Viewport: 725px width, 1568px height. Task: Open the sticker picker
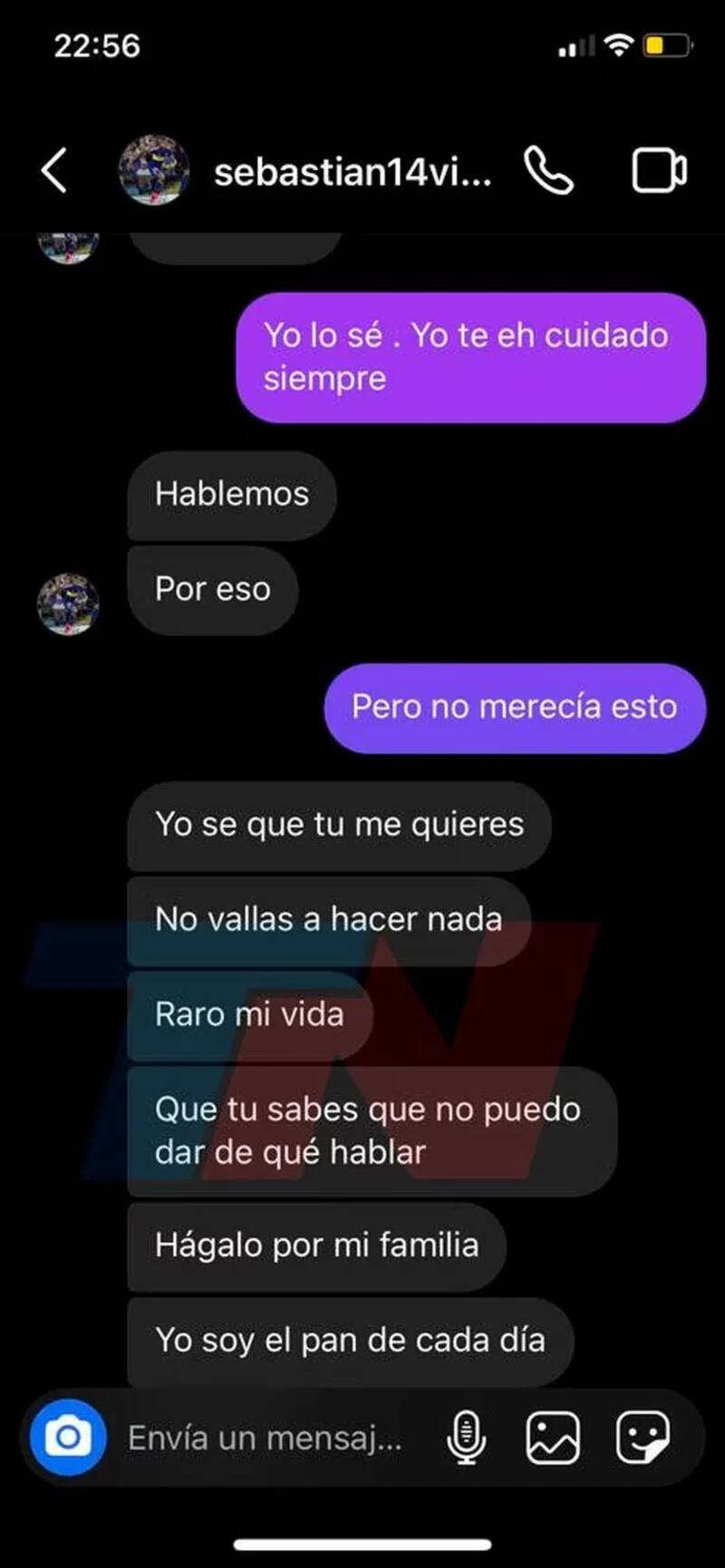pyautogui.click(x=643, y=1438)
